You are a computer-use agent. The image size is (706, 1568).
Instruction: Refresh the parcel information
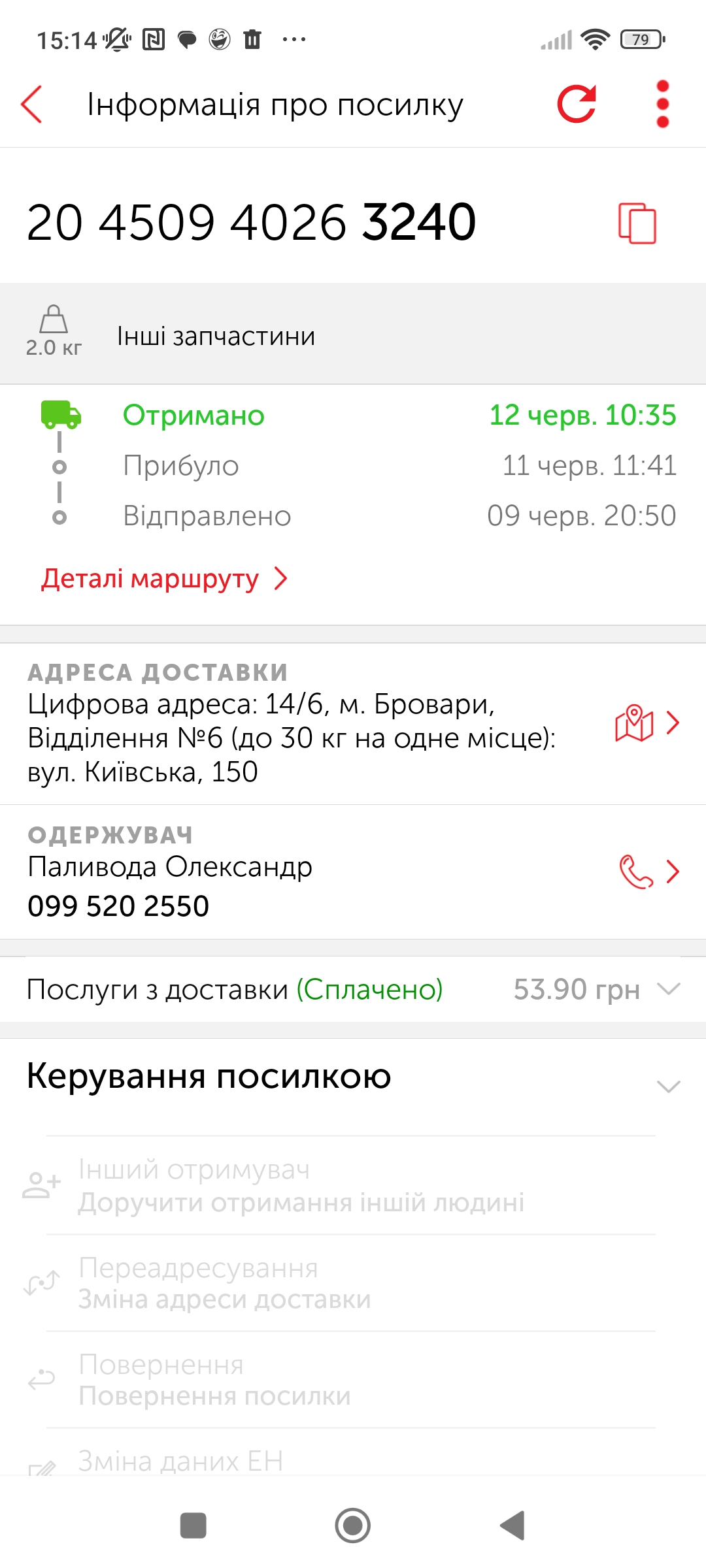[577, 105]
